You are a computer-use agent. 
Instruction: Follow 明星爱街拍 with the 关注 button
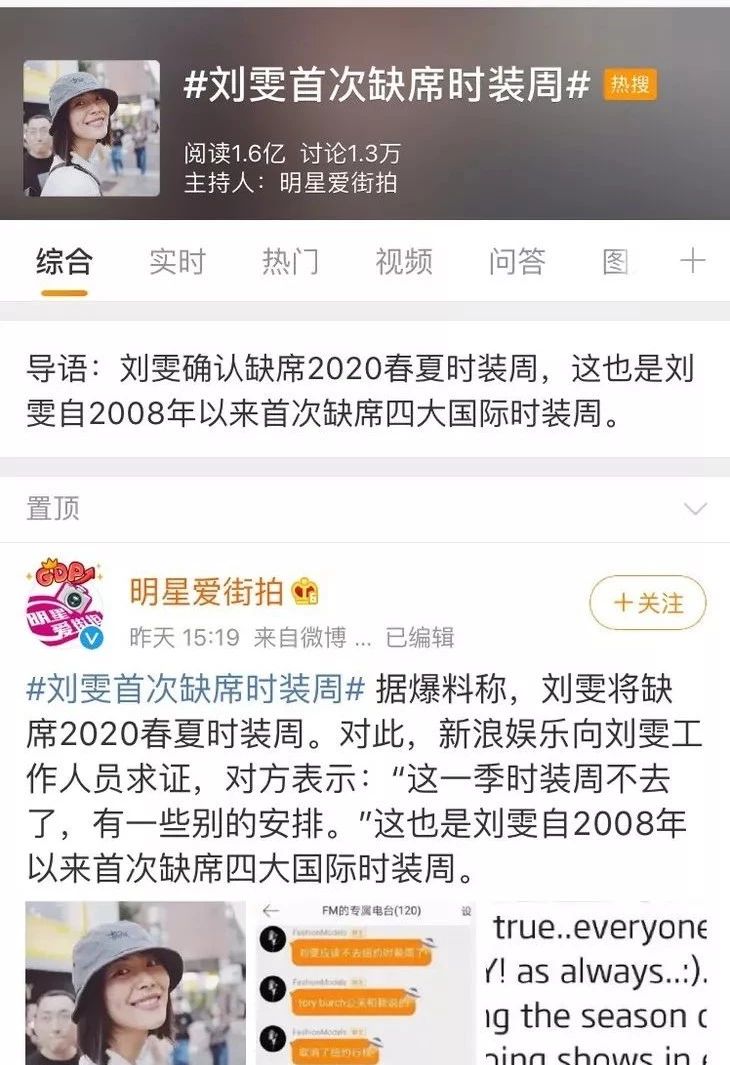(647, 603)
